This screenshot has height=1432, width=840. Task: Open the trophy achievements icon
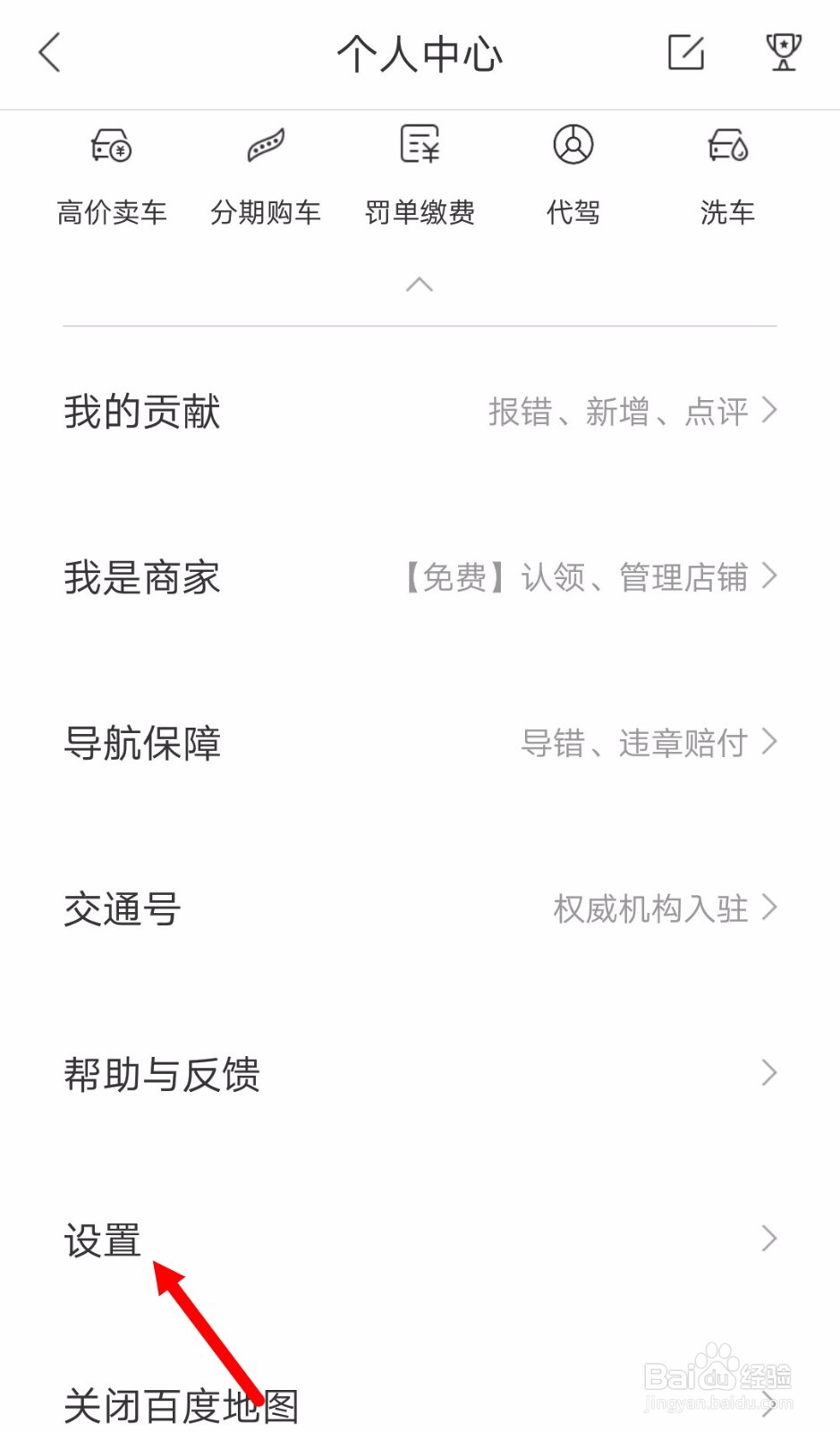click(x=782, y=52)
